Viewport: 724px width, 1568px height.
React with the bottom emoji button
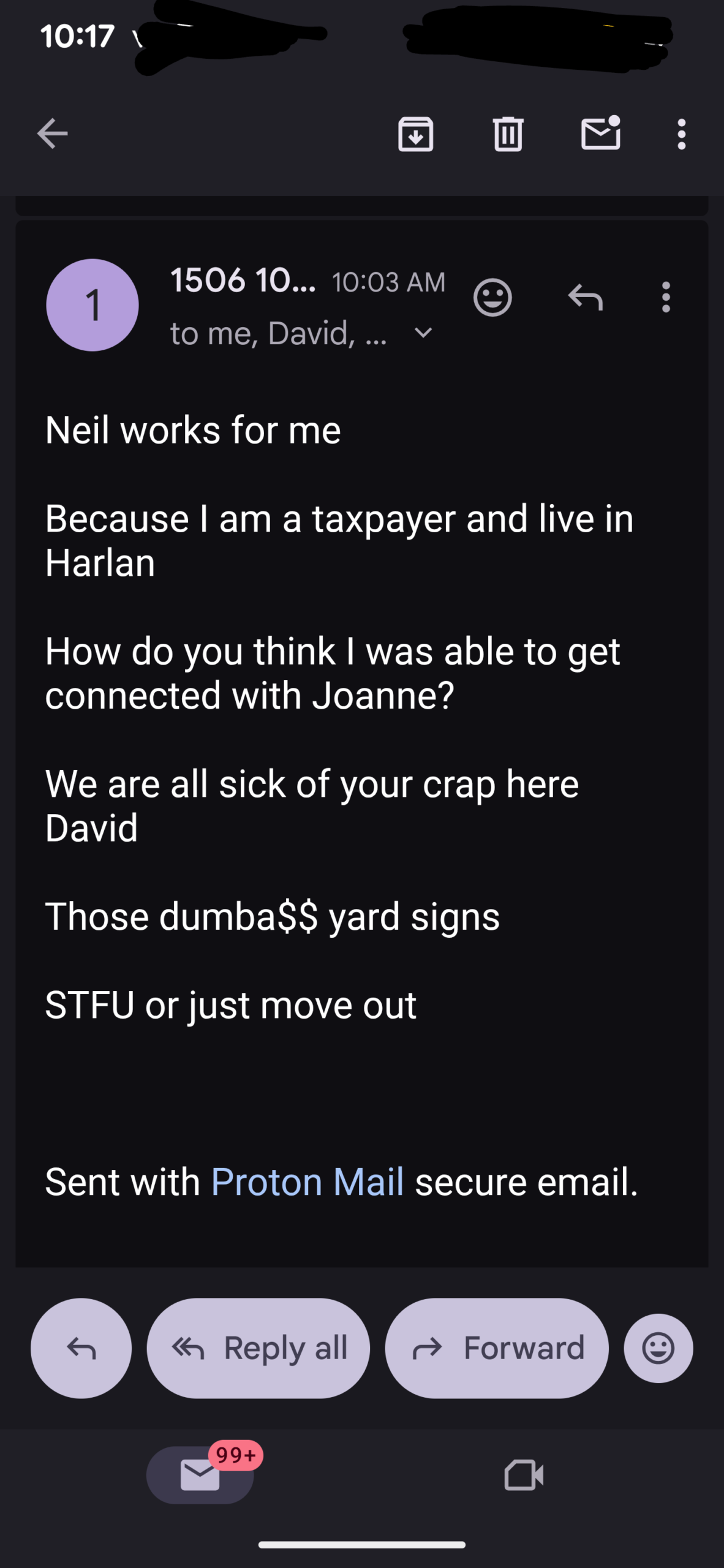pyautogui.click(x=658, y=1347)
